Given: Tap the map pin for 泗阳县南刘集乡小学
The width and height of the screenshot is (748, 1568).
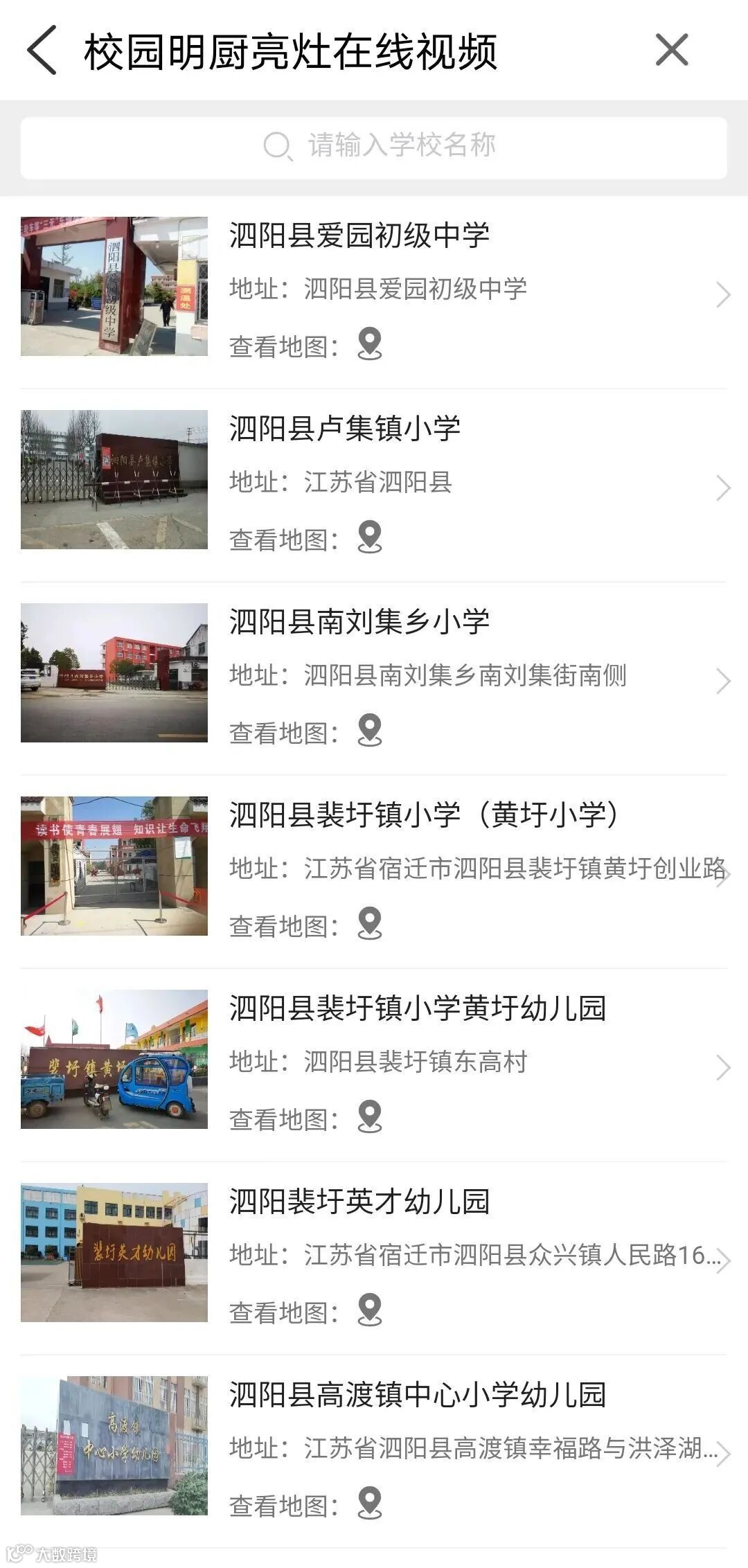Looking at the screenshot, I should pyautogui.click(x=370, y=731).
